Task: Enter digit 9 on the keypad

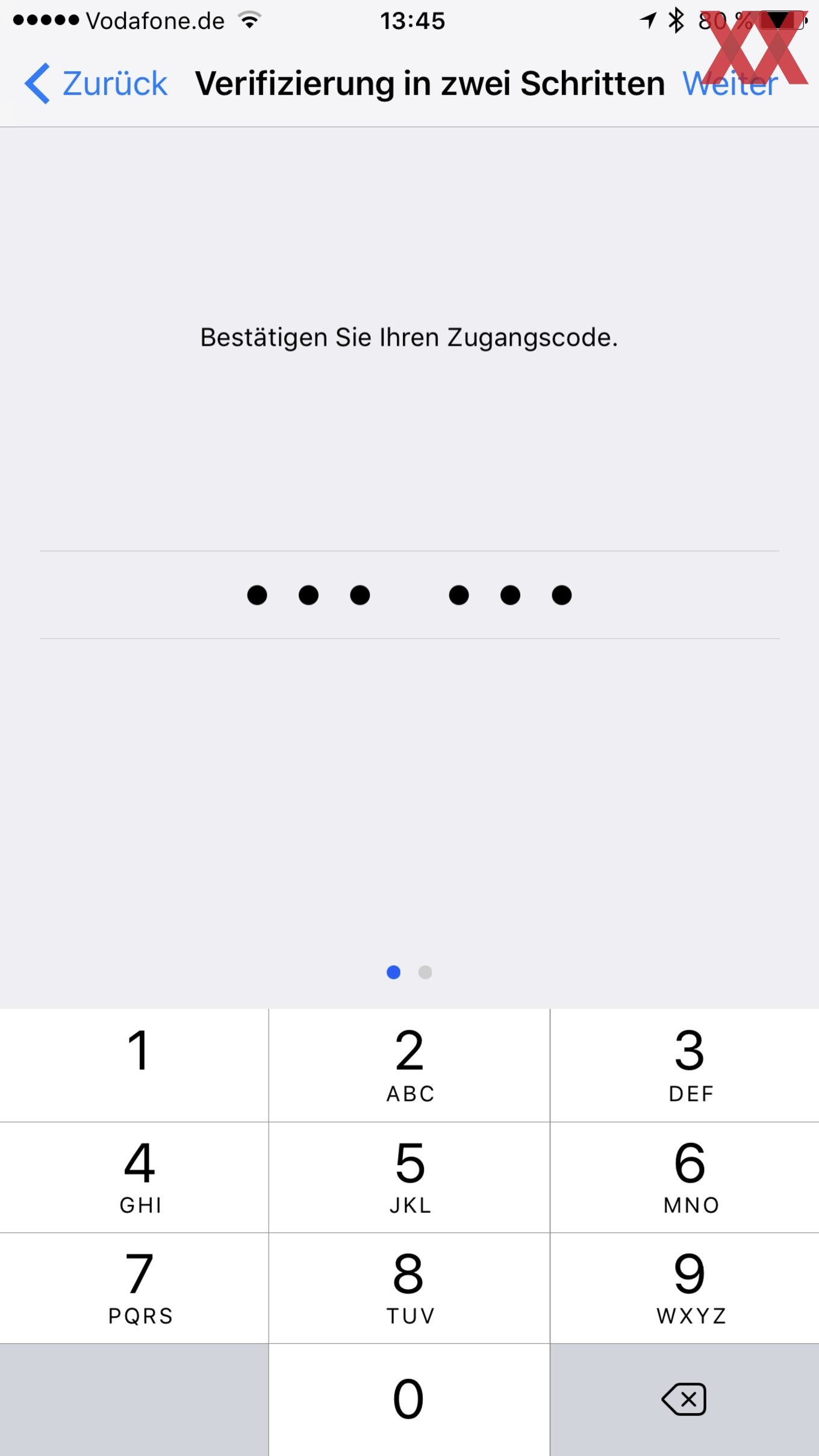Action: click(685, 1288)
